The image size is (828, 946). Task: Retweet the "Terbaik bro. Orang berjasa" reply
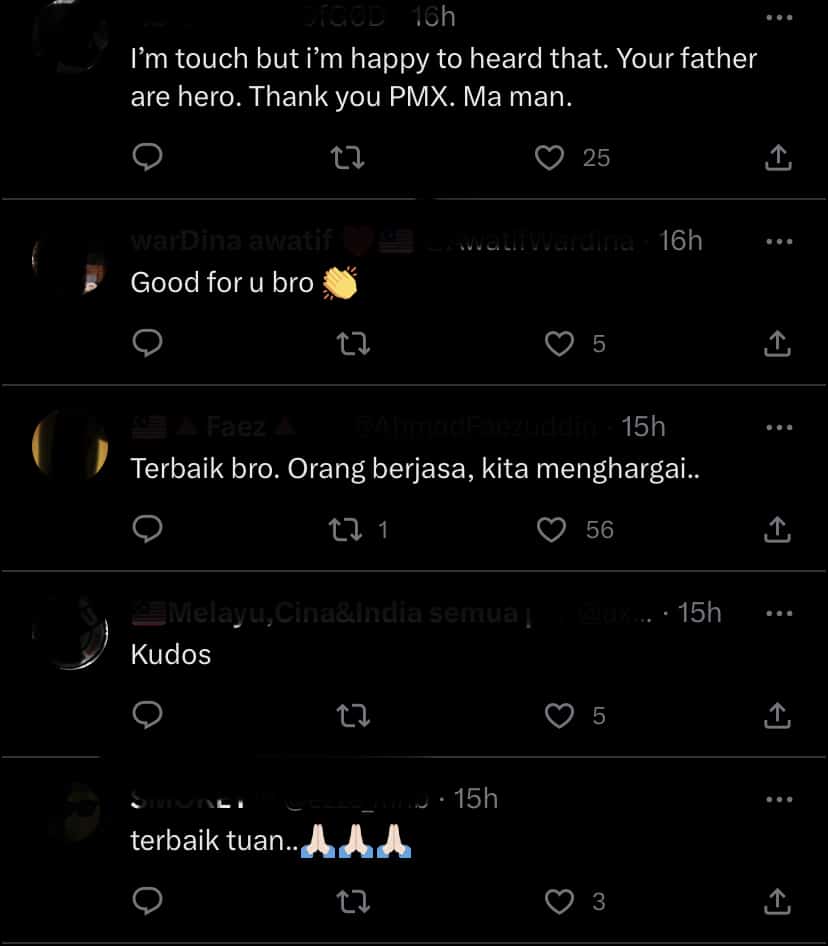point(345,530)
